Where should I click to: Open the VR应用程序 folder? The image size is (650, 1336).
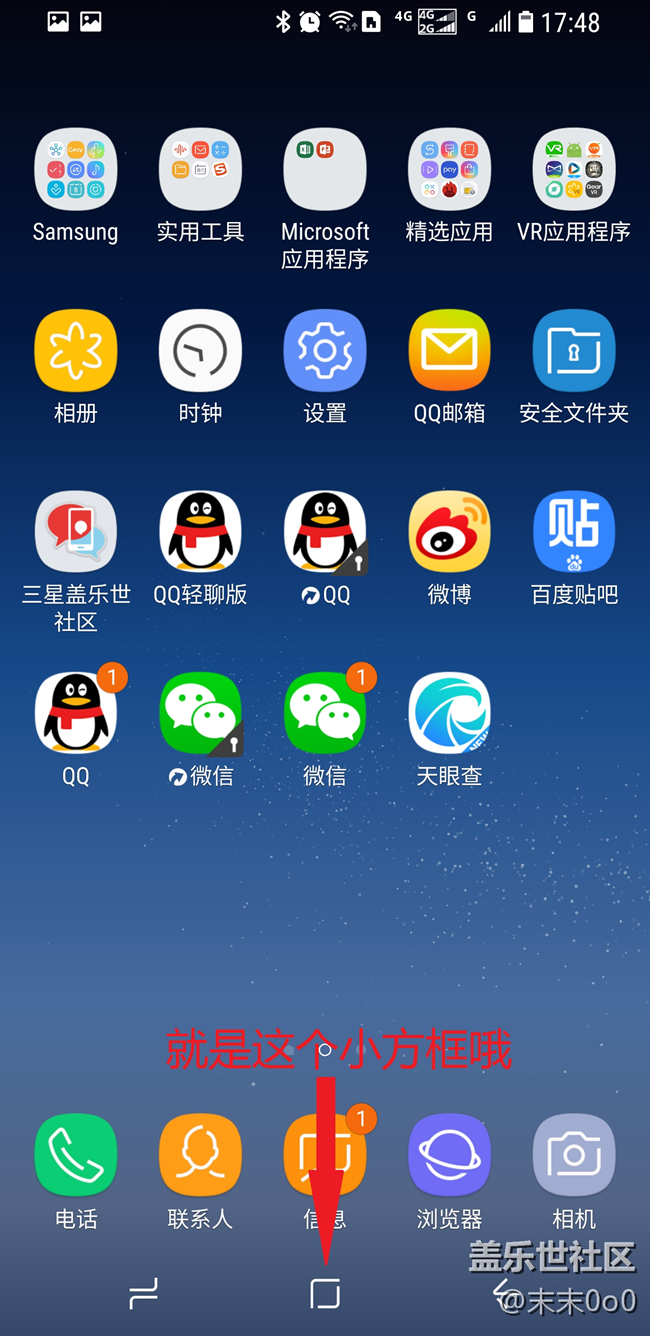pos(573,169)
